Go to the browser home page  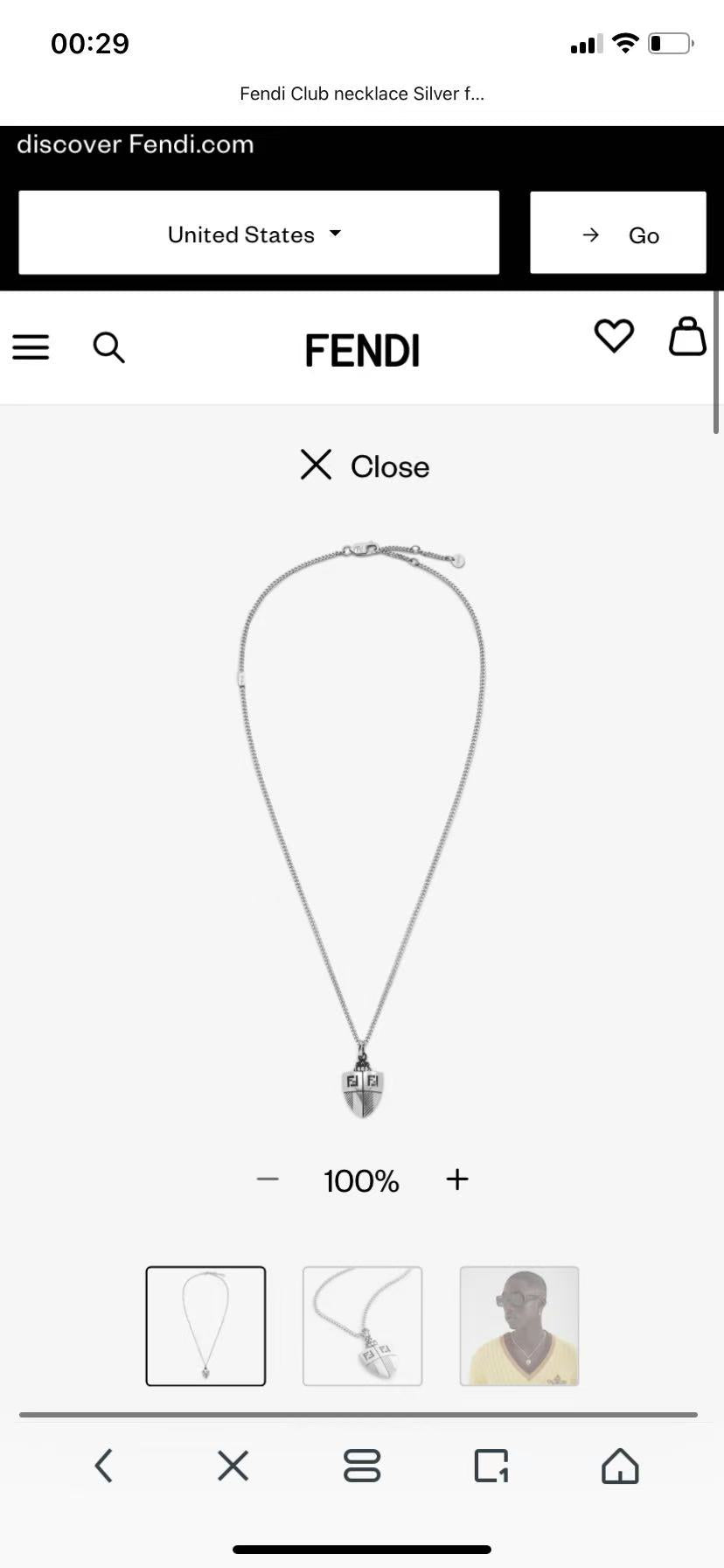(x=620, y=1466)
